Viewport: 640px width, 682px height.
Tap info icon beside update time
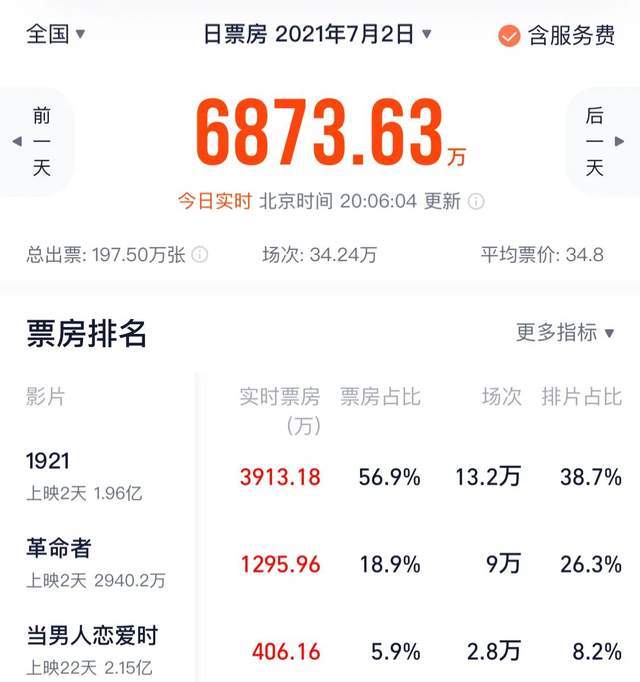[x=476, y=201]
